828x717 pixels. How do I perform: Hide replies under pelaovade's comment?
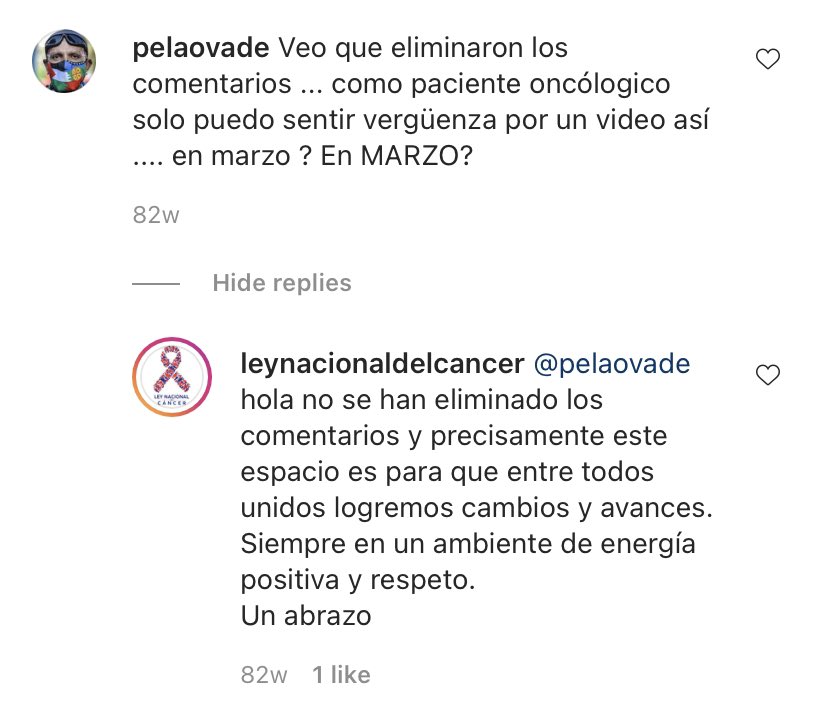281,283
